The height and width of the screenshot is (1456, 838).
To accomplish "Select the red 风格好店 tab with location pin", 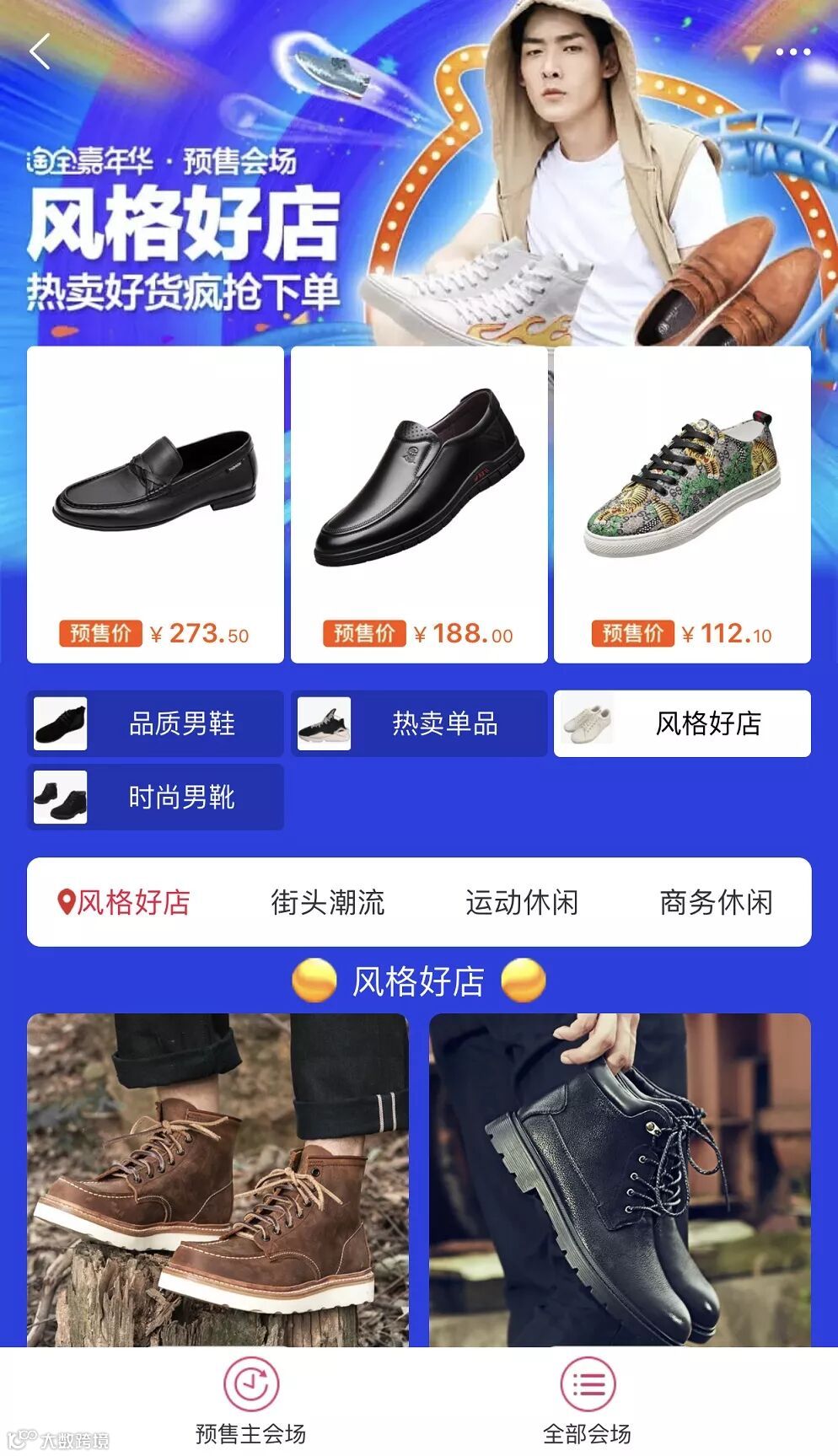I will pyautogui.click(x=124, y=902).
